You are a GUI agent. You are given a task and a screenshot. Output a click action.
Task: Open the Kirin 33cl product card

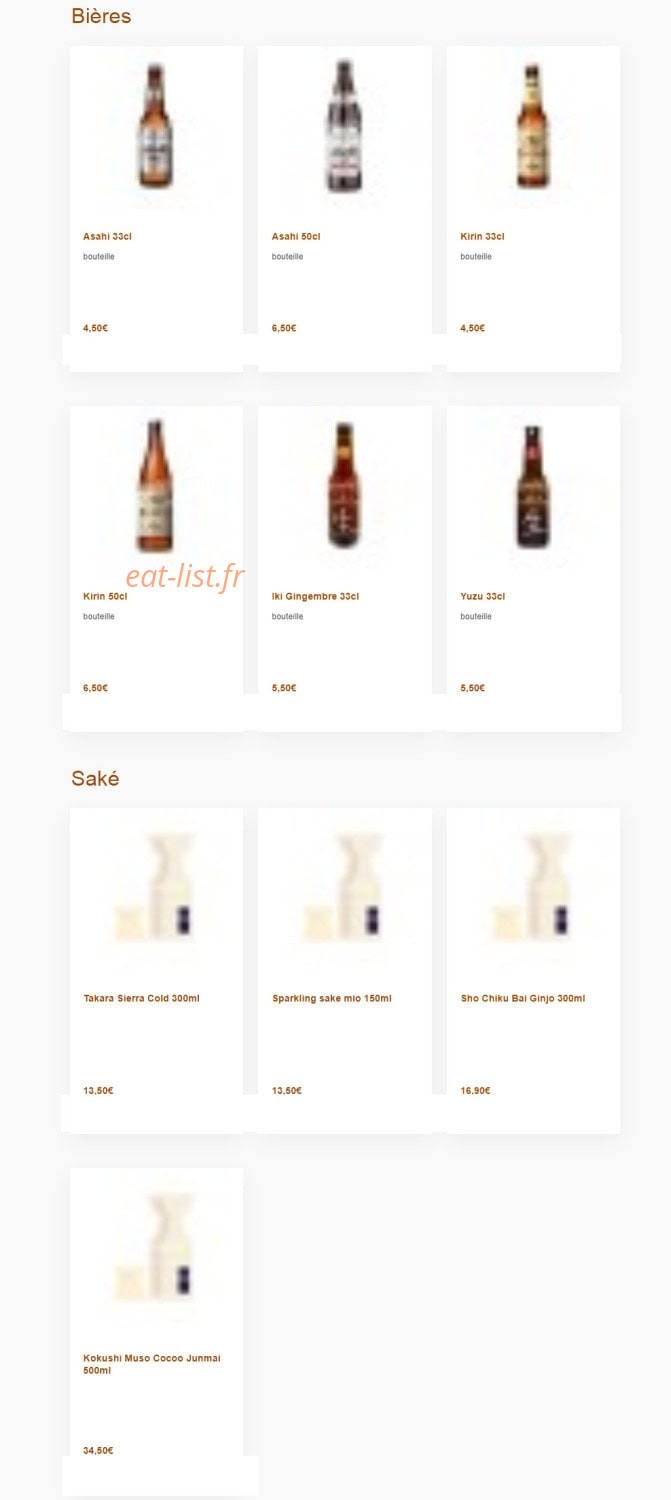coord(533,208)
